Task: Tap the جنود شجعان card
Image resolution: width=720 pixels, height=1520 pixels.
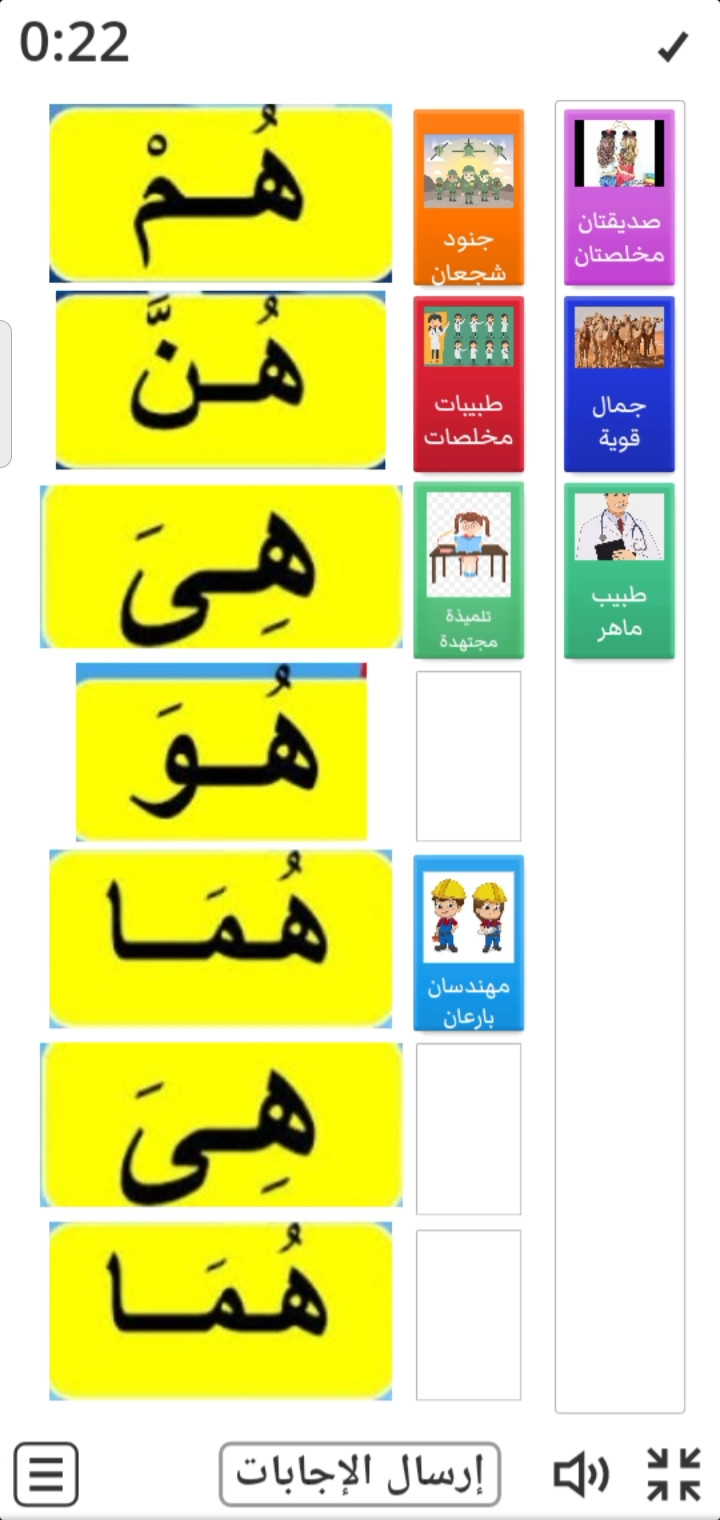Action: [x=468, y=197]
